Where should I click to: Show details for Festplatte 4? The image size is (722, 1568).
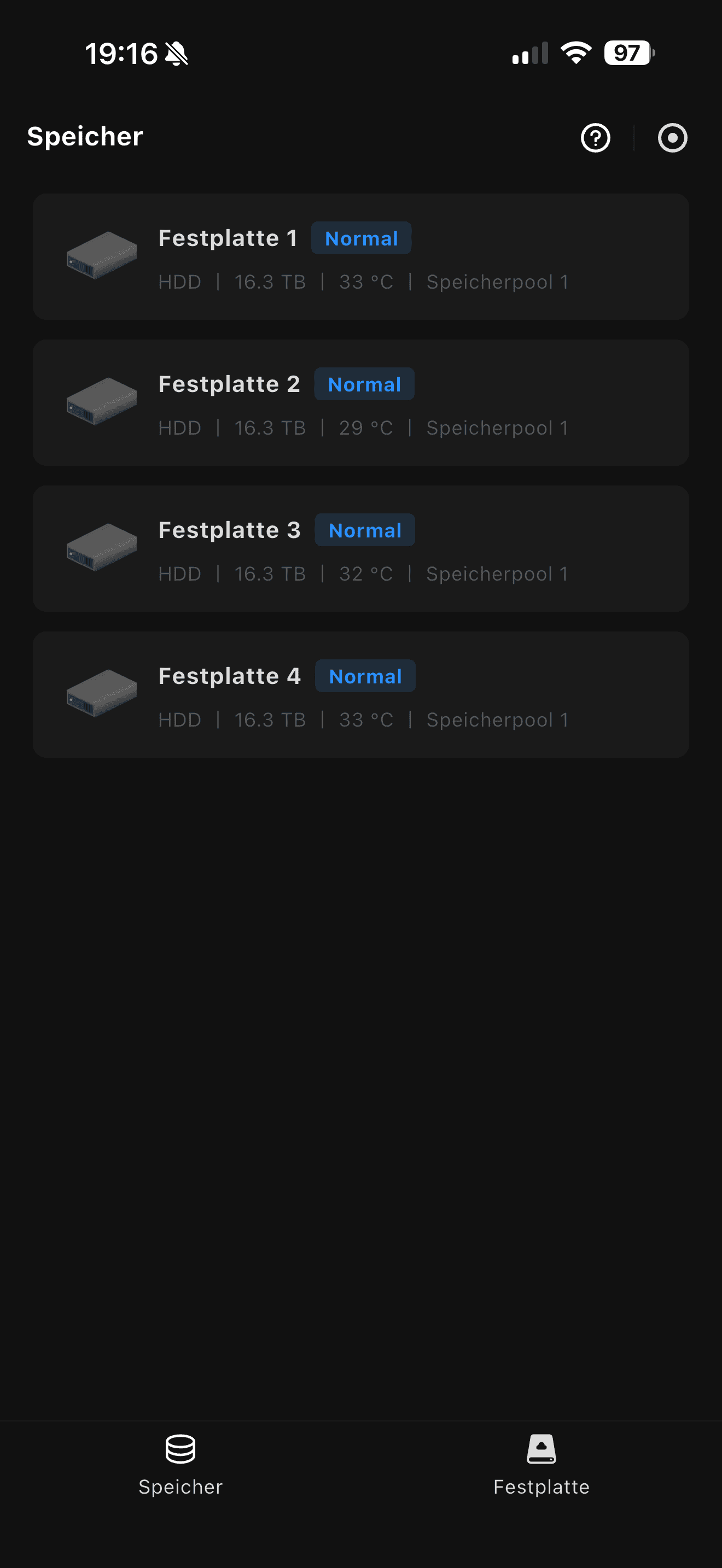(x=360, y=694)
